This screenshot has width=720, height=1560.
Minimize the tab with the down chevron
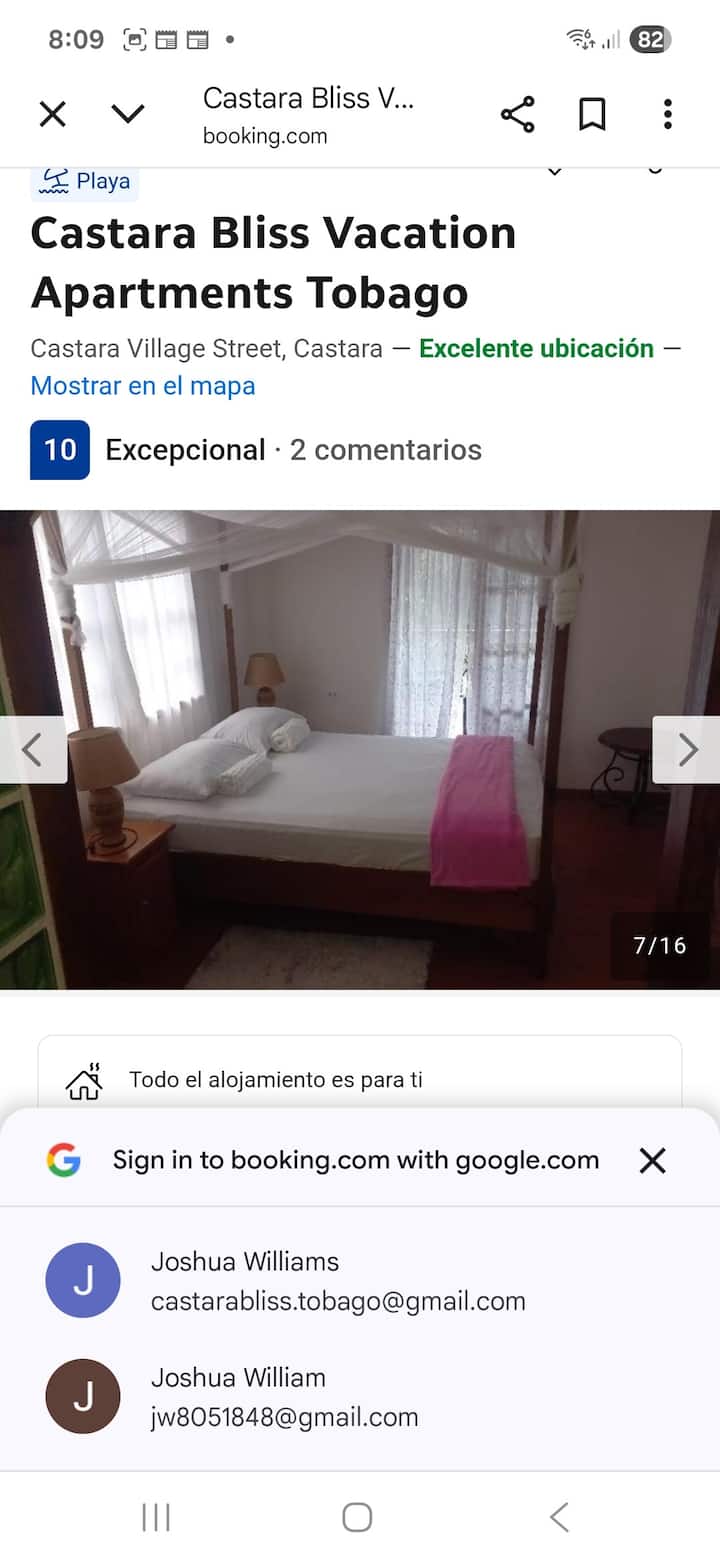click(x=128, y=115)
